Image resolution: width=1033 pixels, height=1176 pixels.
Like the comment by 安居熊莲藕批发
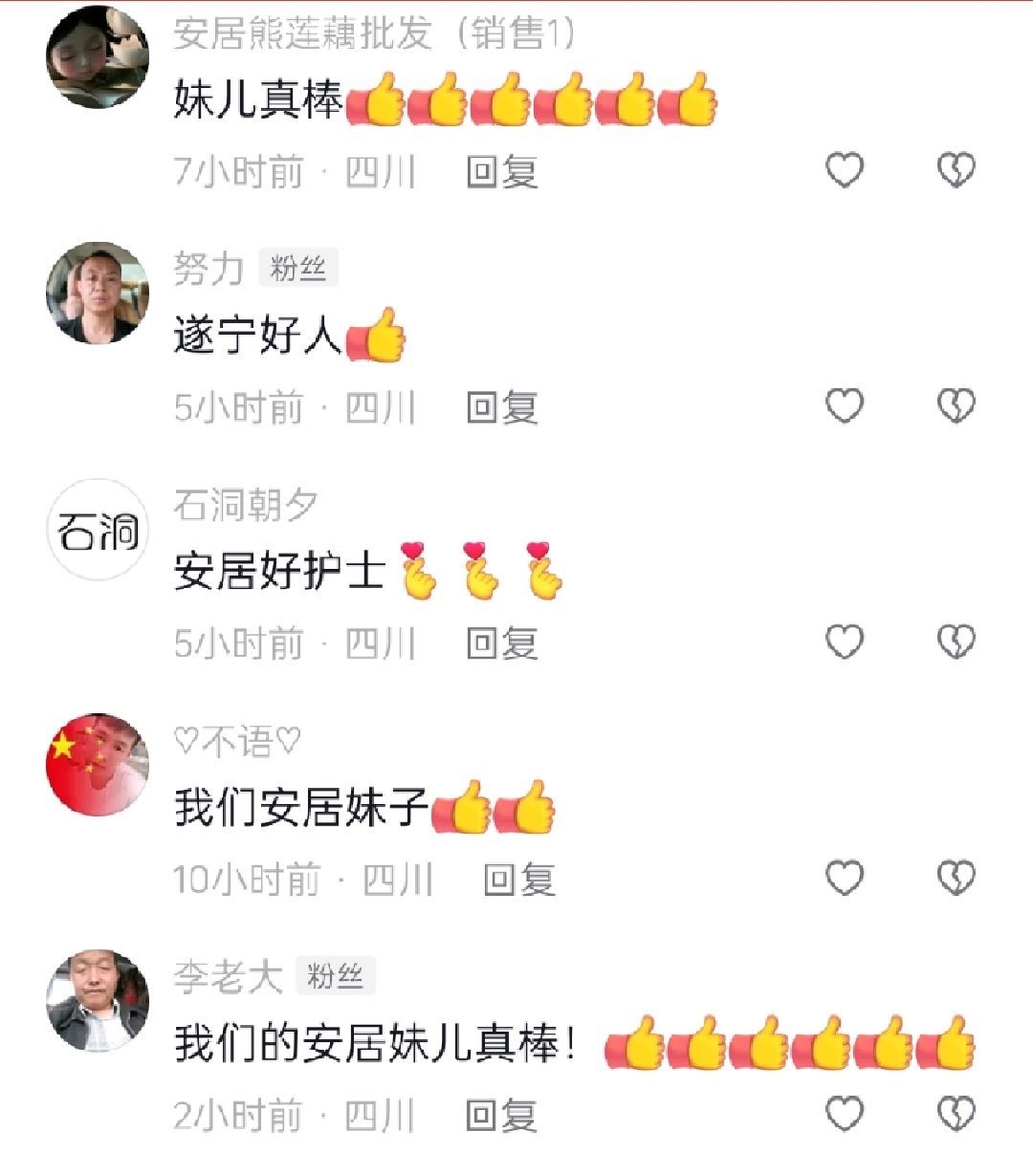(x=844, y=171)
